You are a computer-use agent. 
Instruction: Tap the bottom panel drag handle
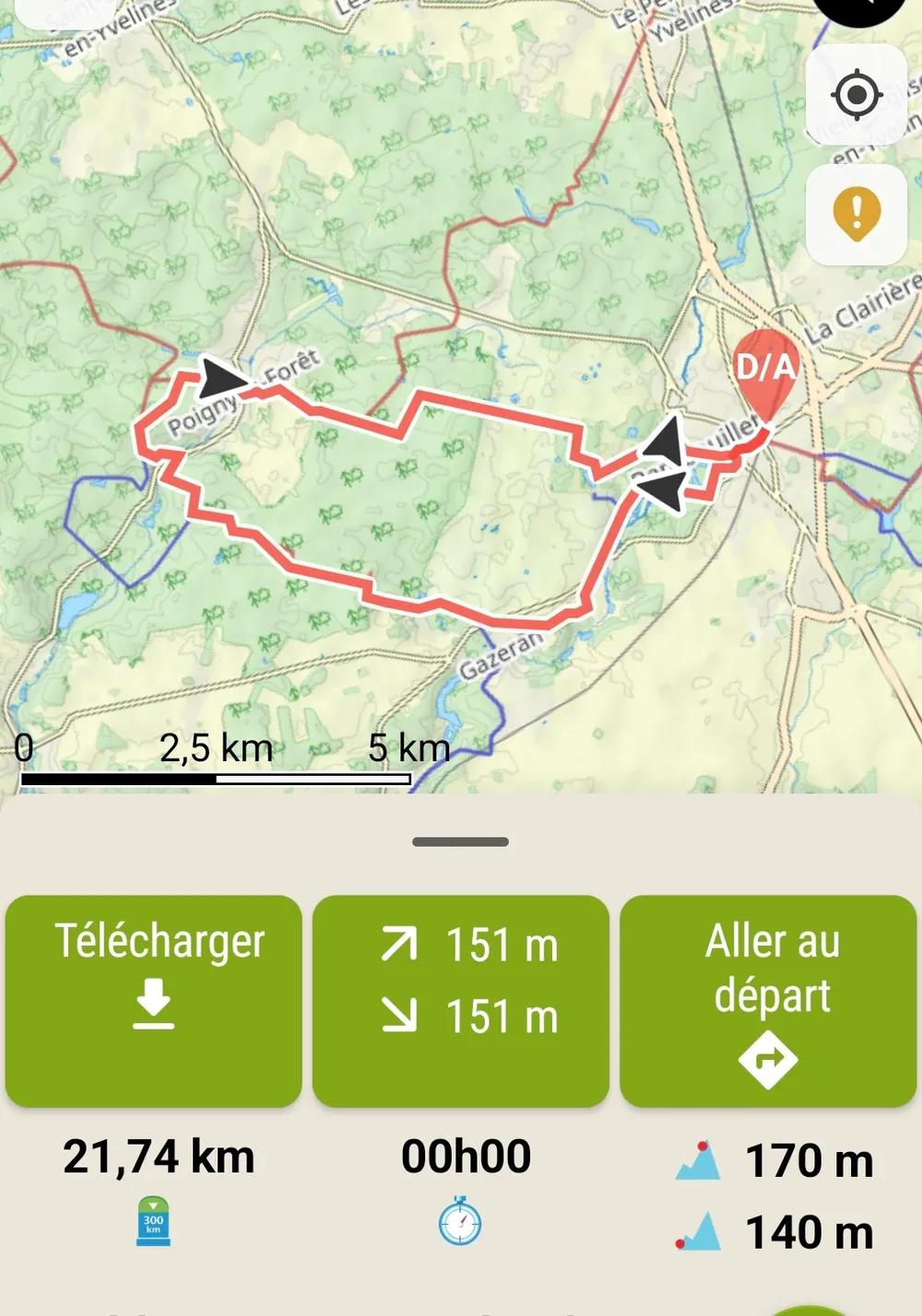(x=461, y=841)
